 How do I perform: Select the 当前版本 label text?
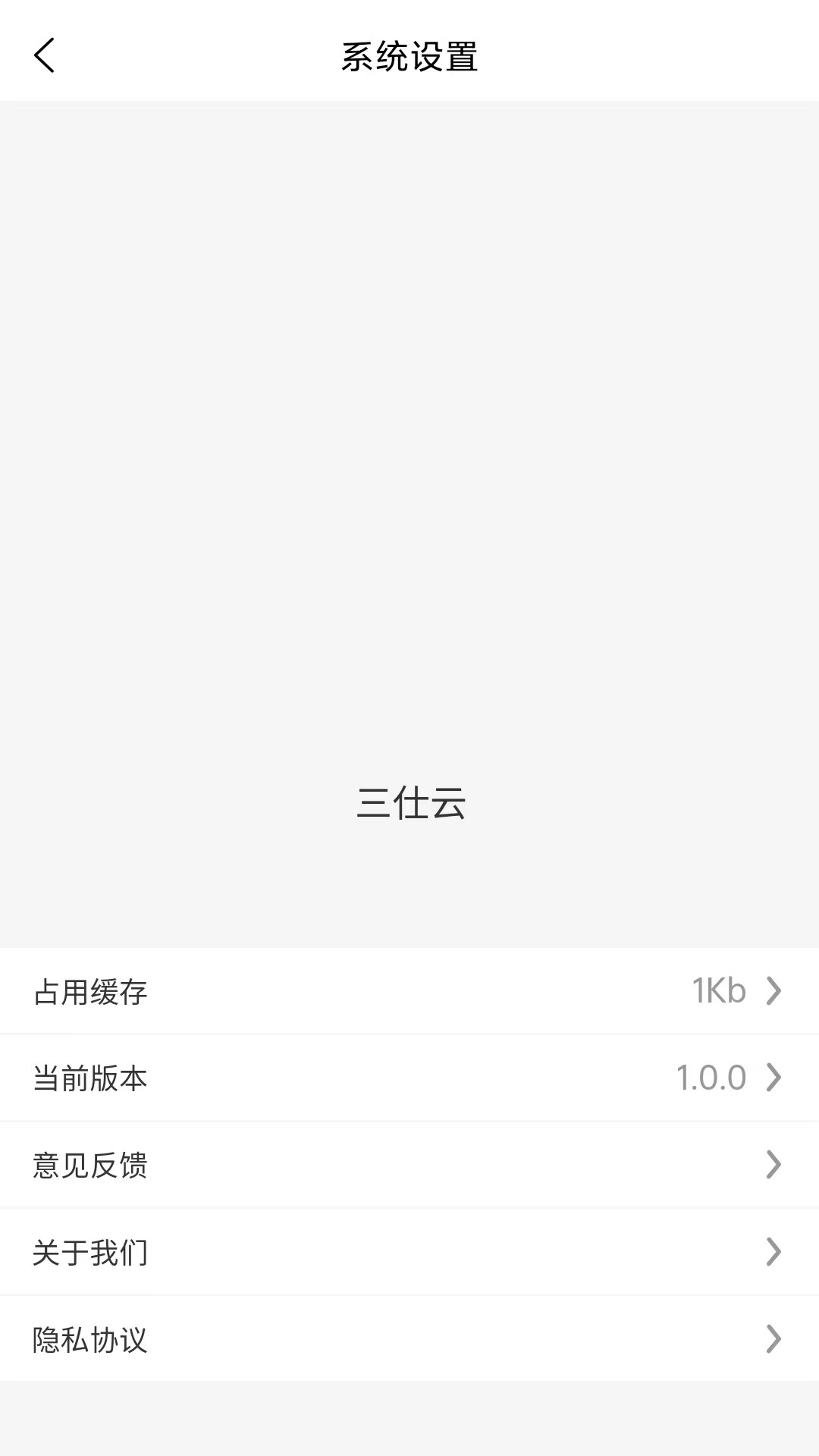pyautogui.click(x=89, y=1078)
